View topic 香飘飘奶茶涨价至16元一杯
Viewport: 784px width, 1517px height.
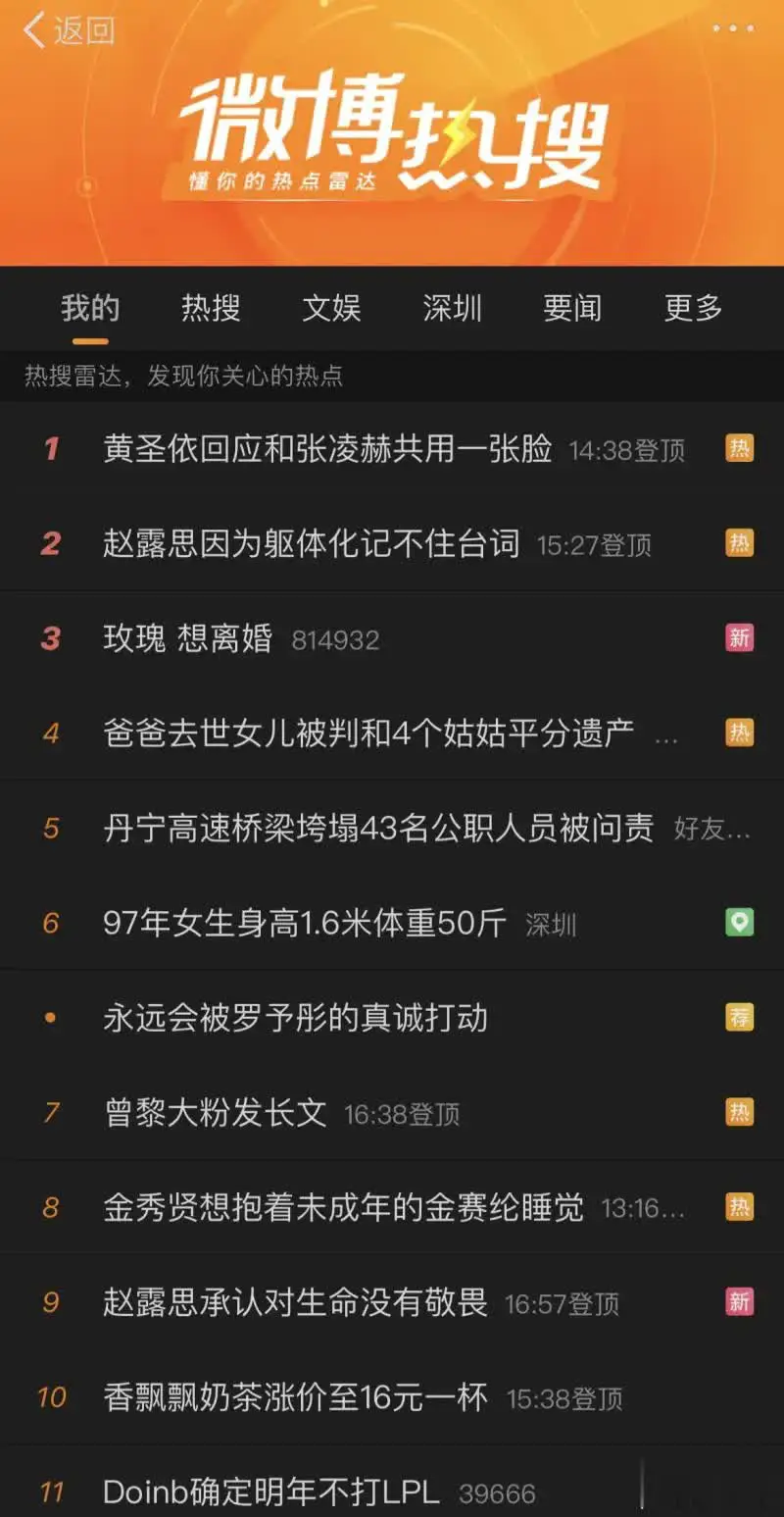(392, 1396)
